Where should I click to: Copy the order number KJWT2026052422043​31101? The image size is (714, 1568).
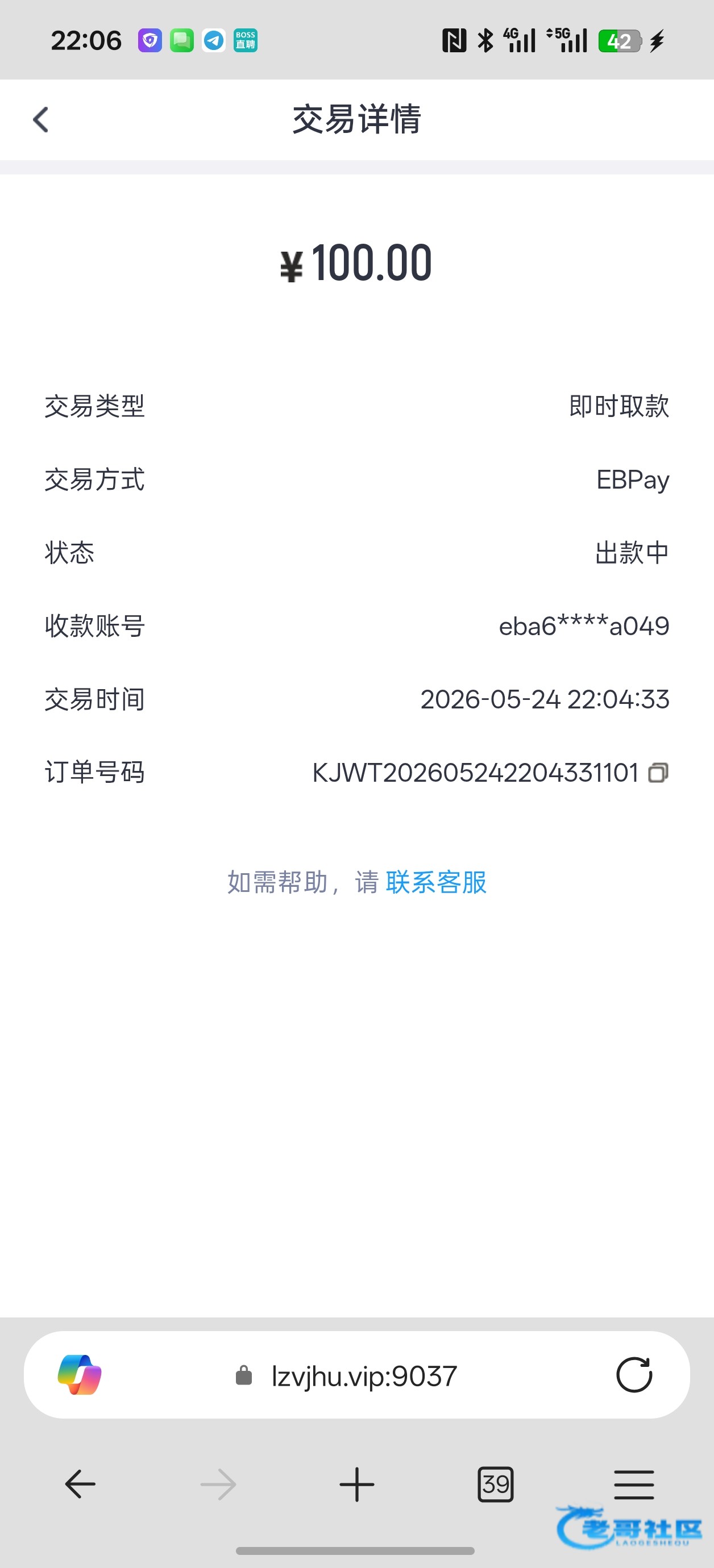pyautogui.click(x=658, y=773)
